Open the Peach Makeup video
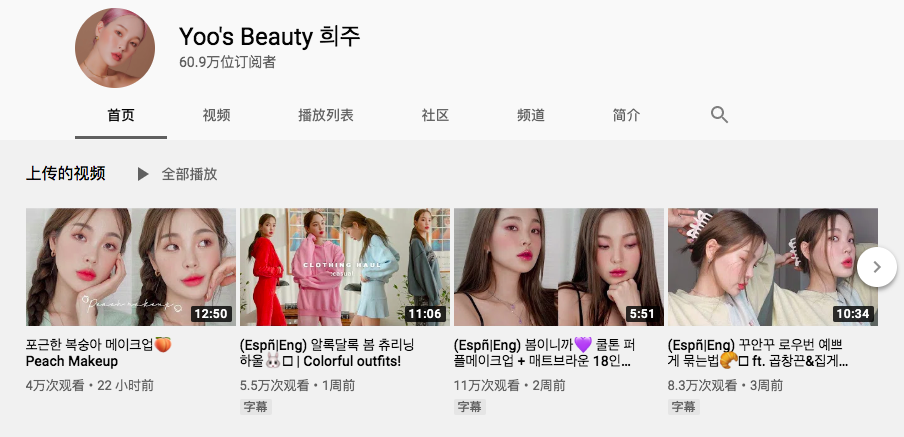Screen dimensions: 904x437 (131, 267)
